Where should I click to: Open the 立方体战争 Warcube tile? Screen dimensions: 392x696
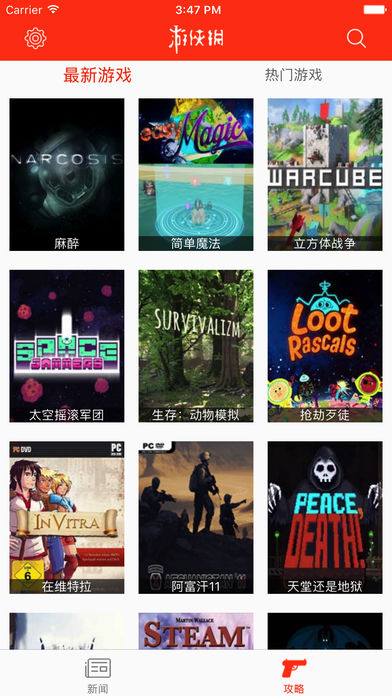point(325,174)
